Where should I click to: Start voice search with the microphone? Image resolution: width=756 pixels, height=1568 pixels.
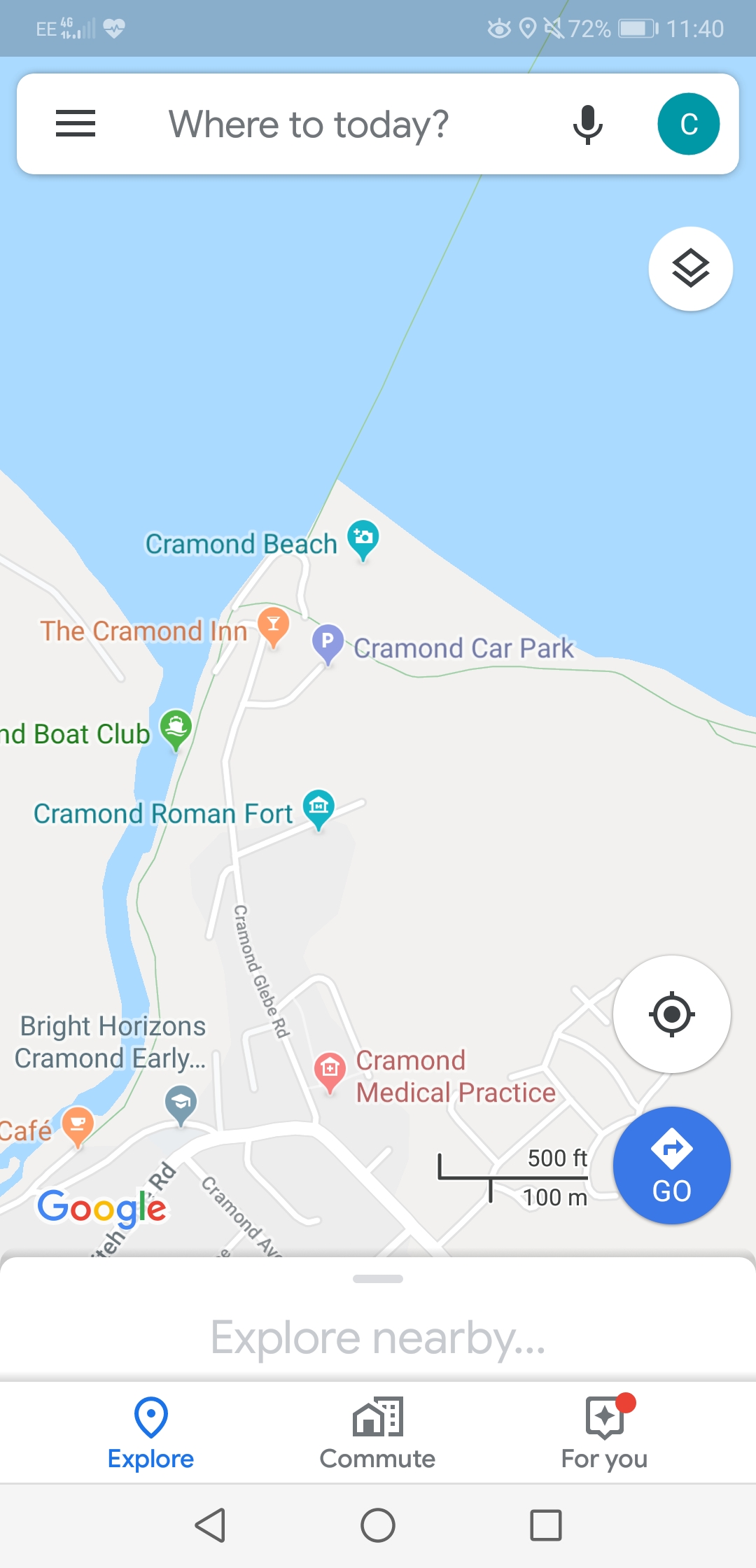pyautogui.click(x=587, y=125)
